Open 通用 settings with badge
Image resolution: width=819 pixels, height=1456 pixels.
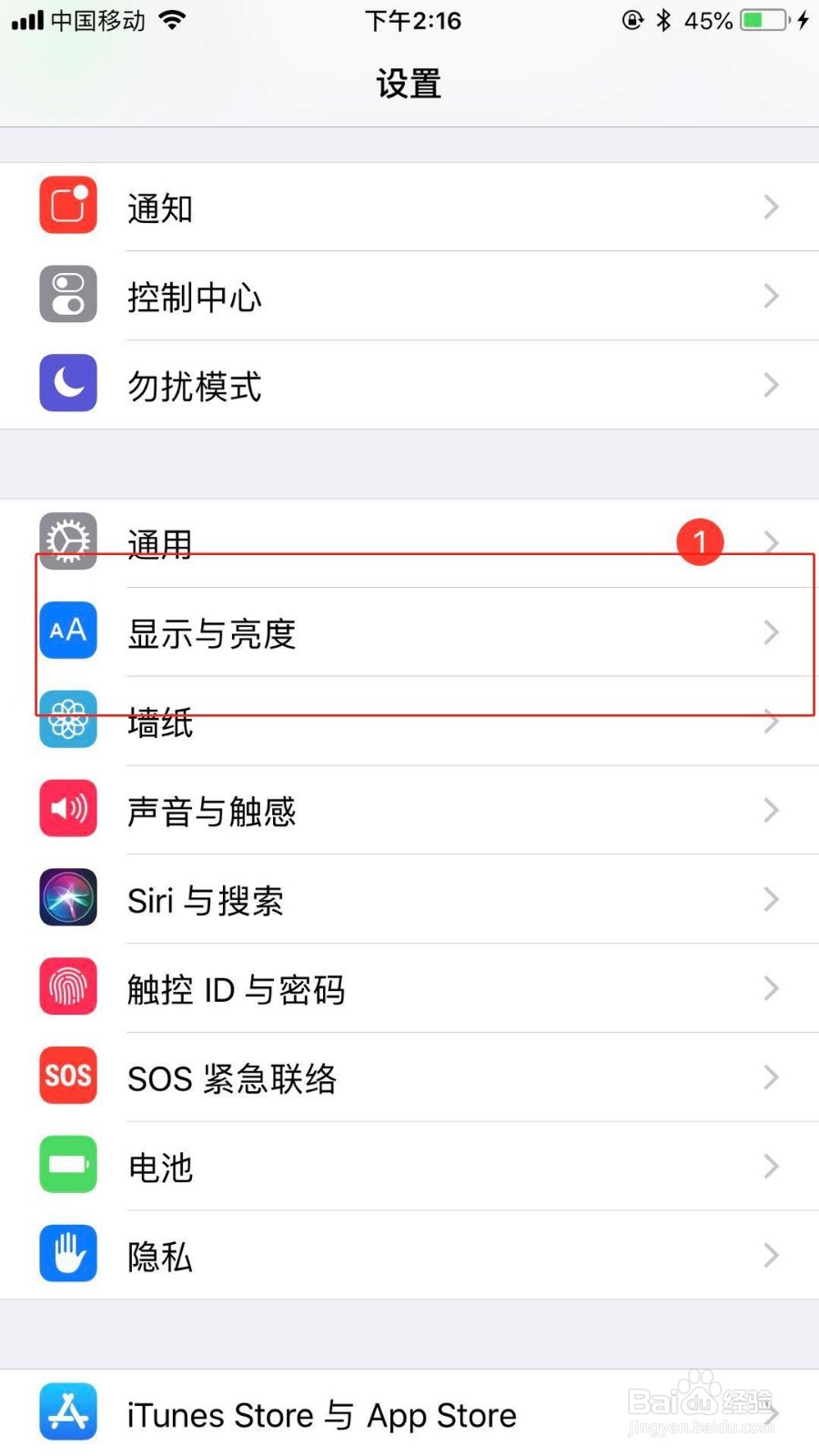click(409, 542)
